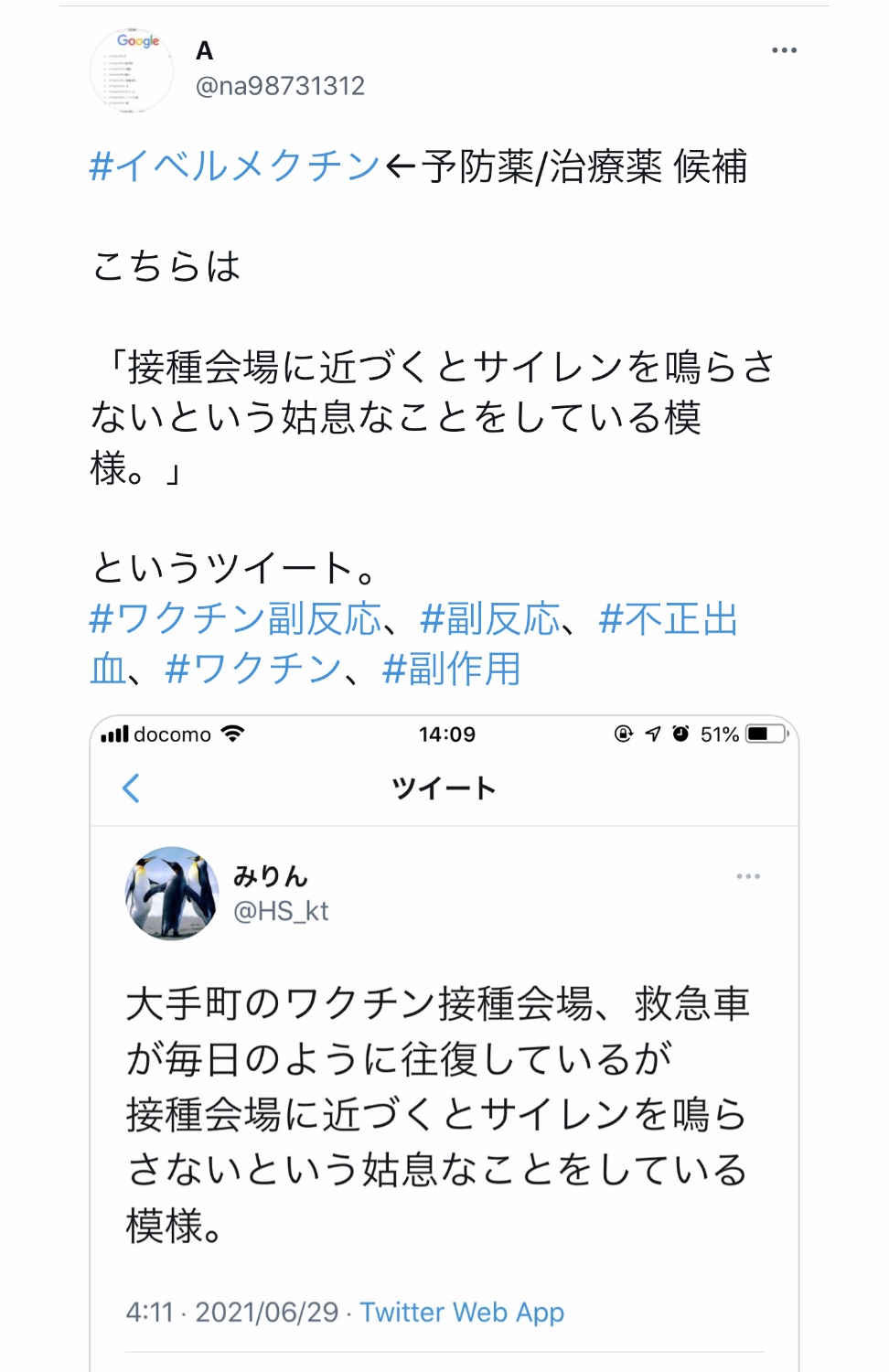The image size is (889, 1372).
Task: Open A's profile picture
Action: pyautogui.click(x=132, y=70)
